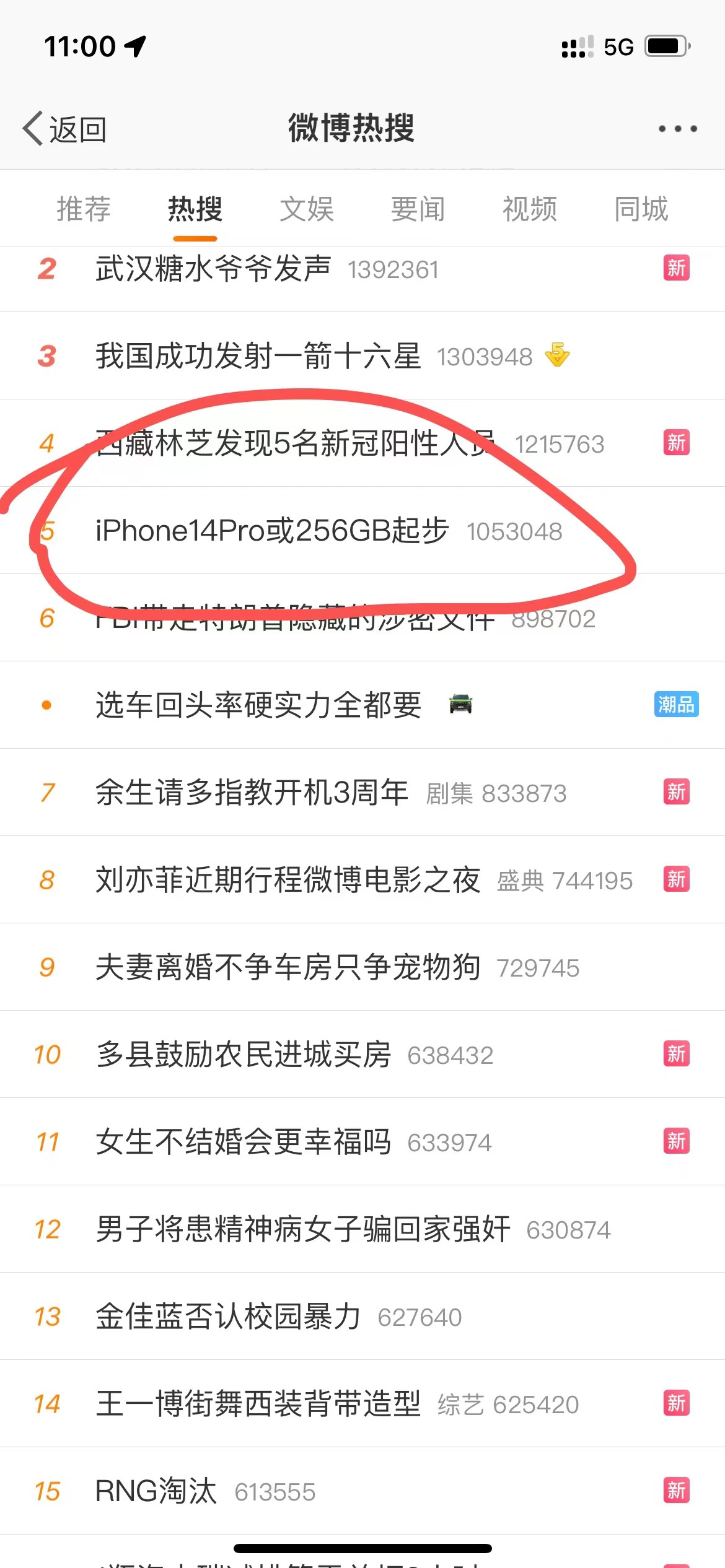Open topic 多县鼓励农民进城买房
Viewport: 725px width, 1568px height.
[244, 1055]
